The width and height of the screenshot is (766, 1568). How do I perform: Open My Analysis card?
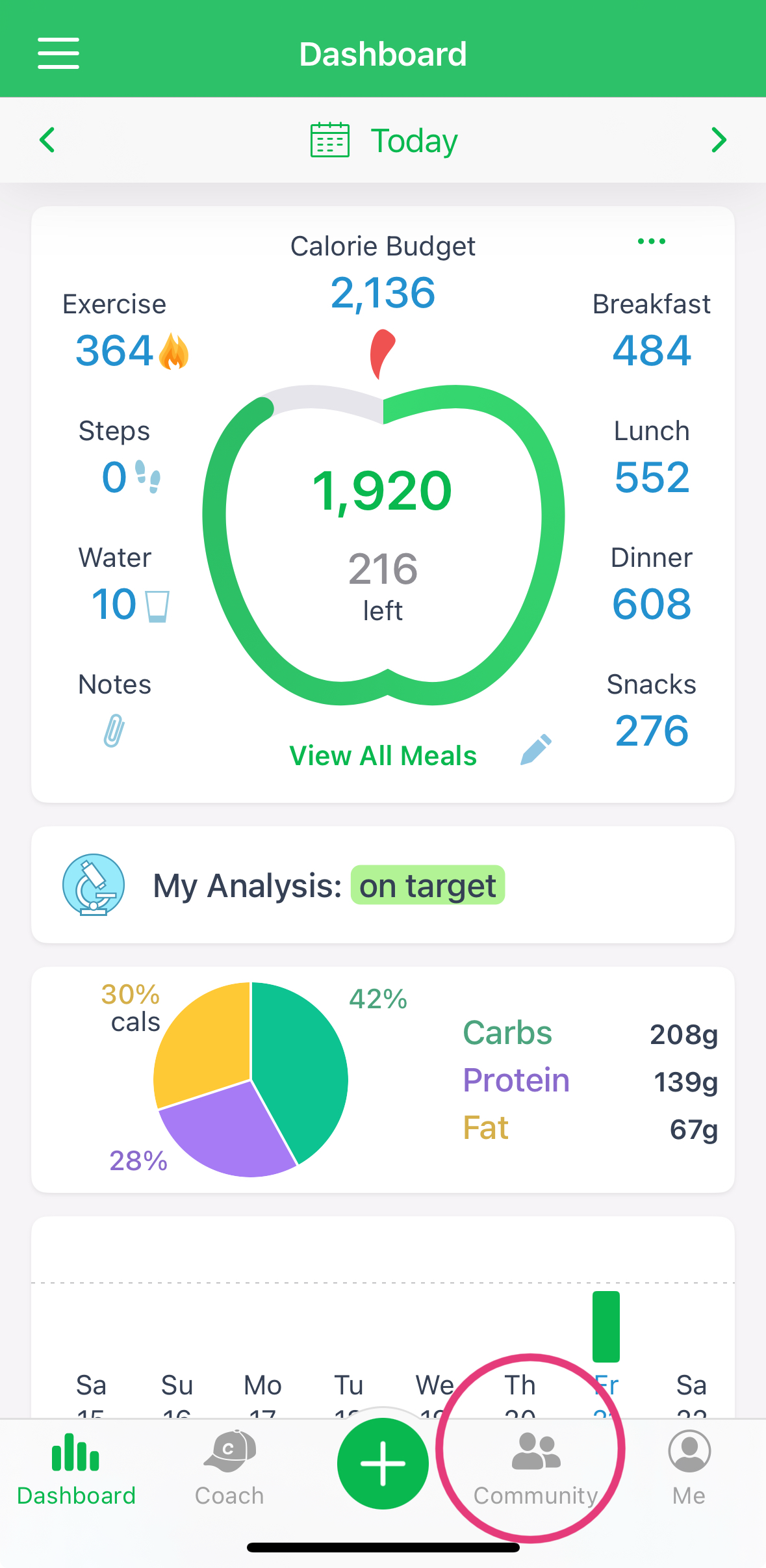pos(383,885)
